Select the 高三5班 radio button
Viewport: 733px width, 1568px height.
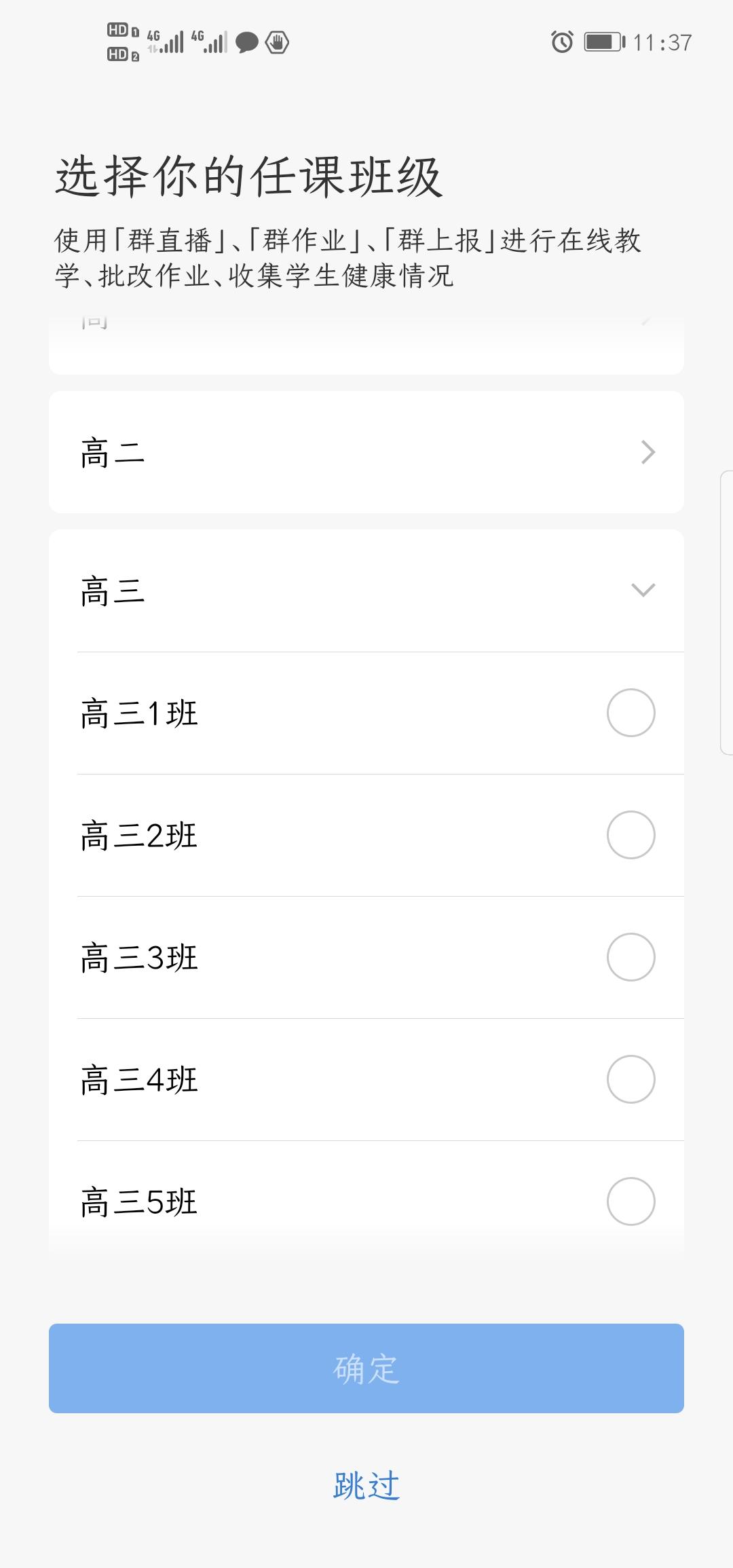[x=631, y=1200]
